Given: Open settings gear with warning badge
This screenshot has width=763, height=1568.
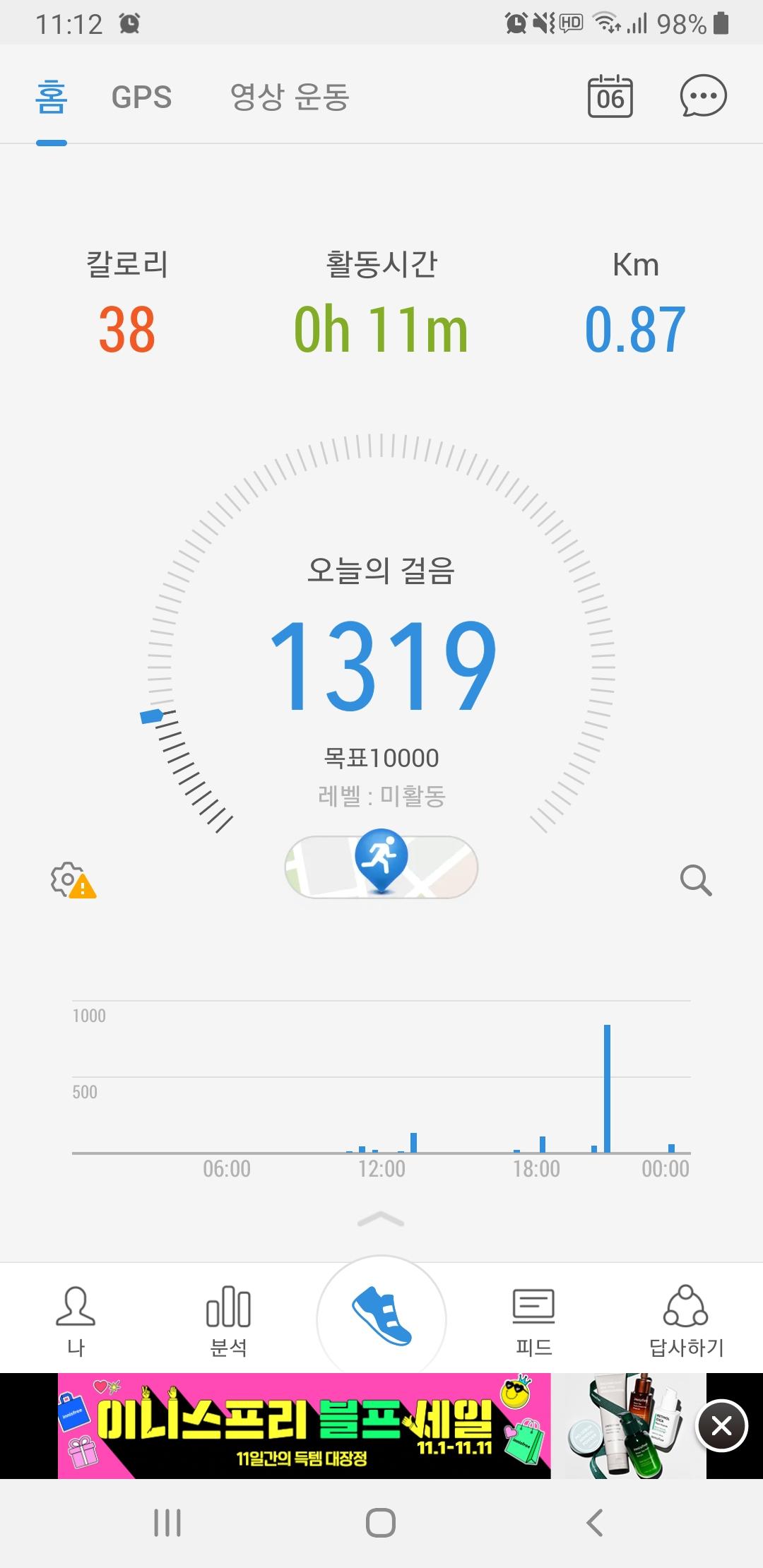Looking at the screenshot, I should [x=72, y=880].
